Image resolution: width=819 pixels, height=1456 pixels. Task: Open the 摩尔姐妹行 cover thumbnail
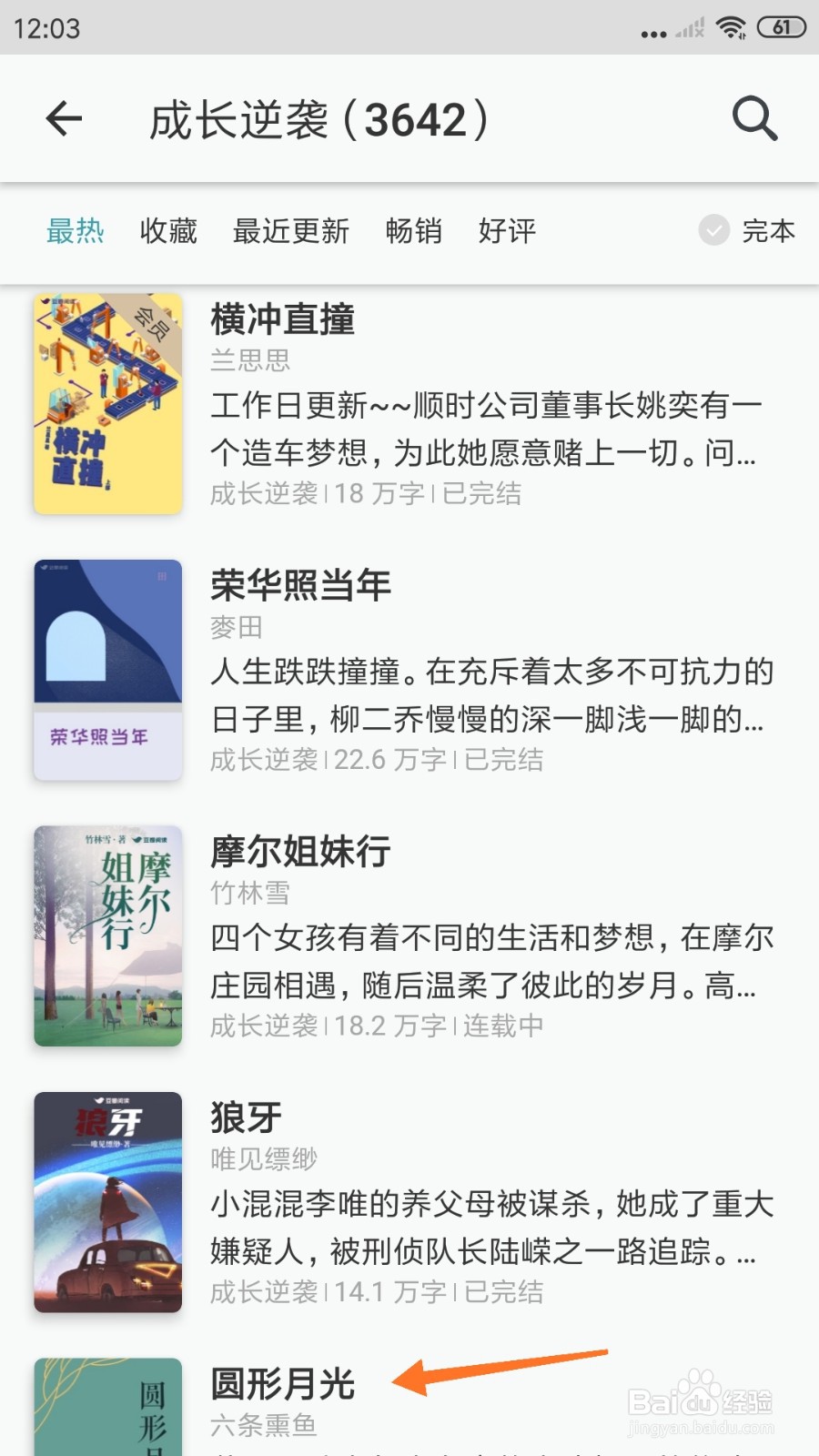click(106, 935)
